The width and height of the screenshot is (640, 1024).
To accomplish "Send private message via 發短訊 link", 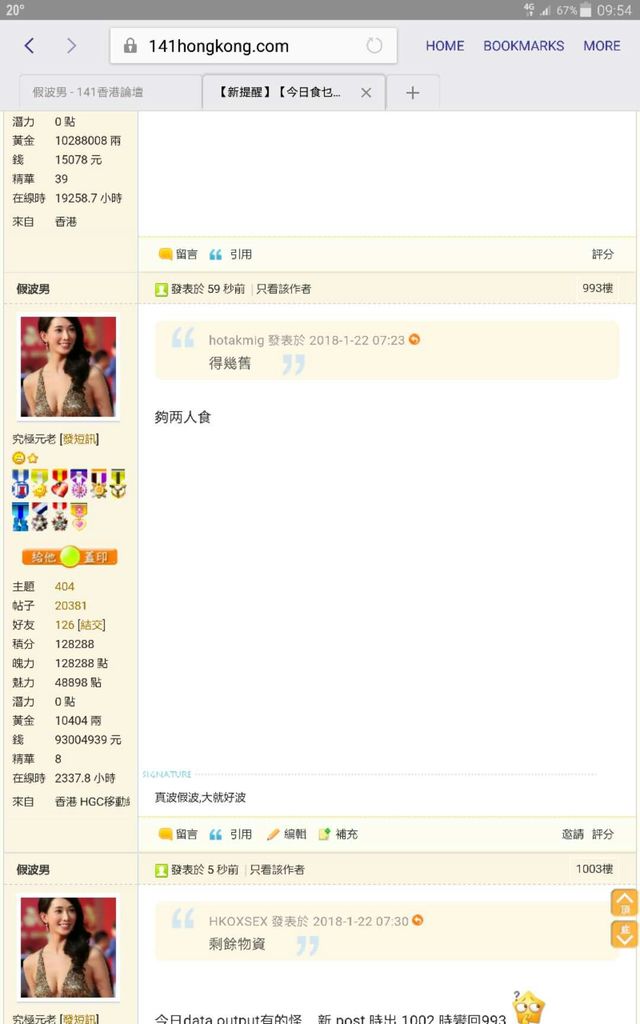I will [81, 439].
